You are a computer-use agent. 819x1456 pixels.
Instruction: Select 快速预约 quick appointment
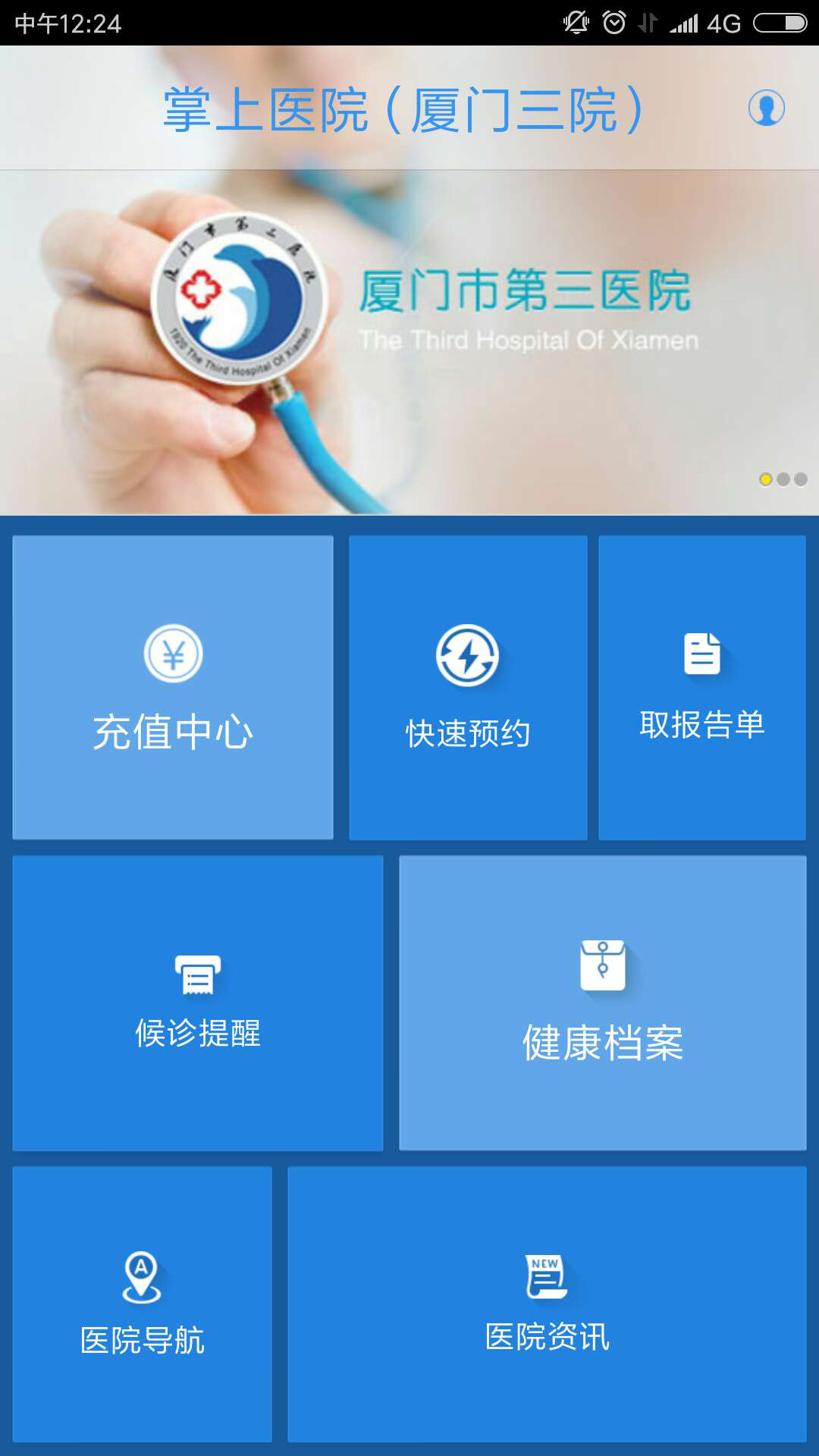pos(468,688)
